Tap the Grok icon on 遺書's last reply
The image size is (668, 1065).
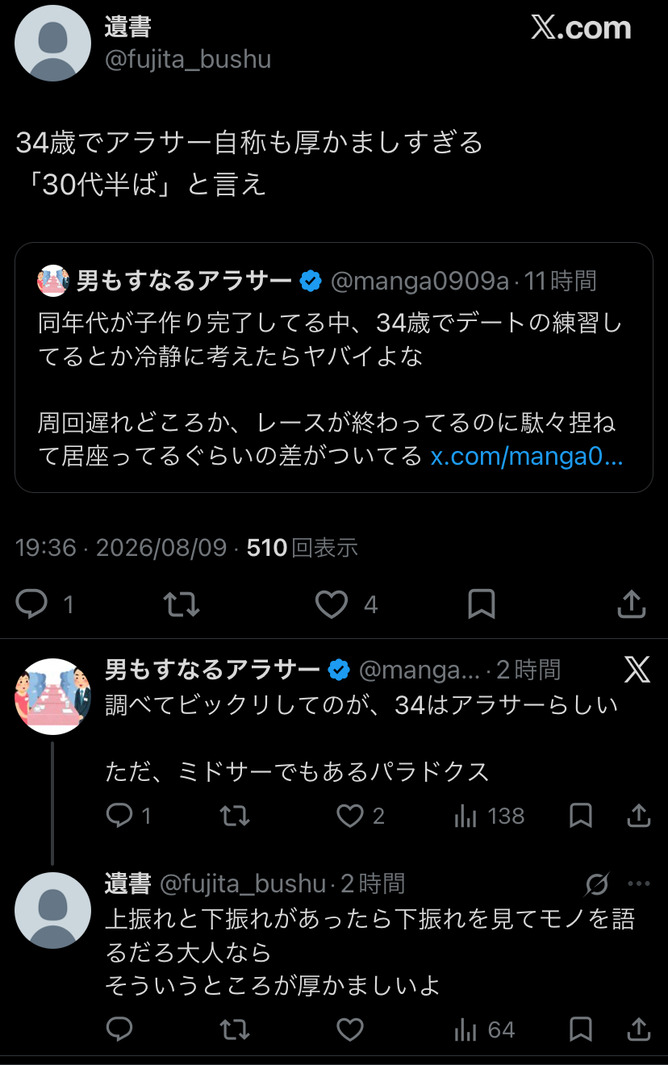click(x=597, y=884)
